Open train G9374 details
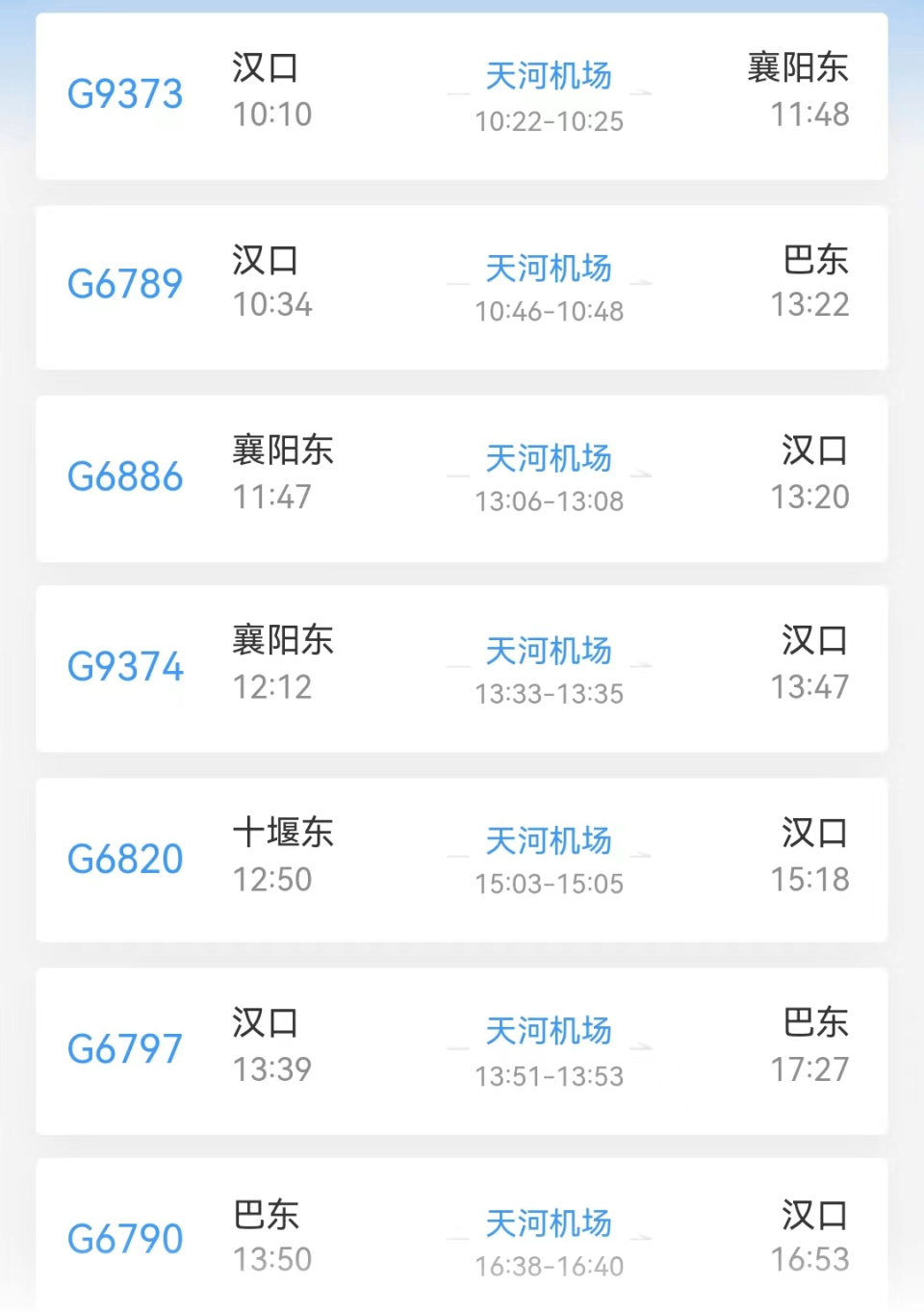The width and height of the screenshot is (924, 1312). tap(125, 666)
